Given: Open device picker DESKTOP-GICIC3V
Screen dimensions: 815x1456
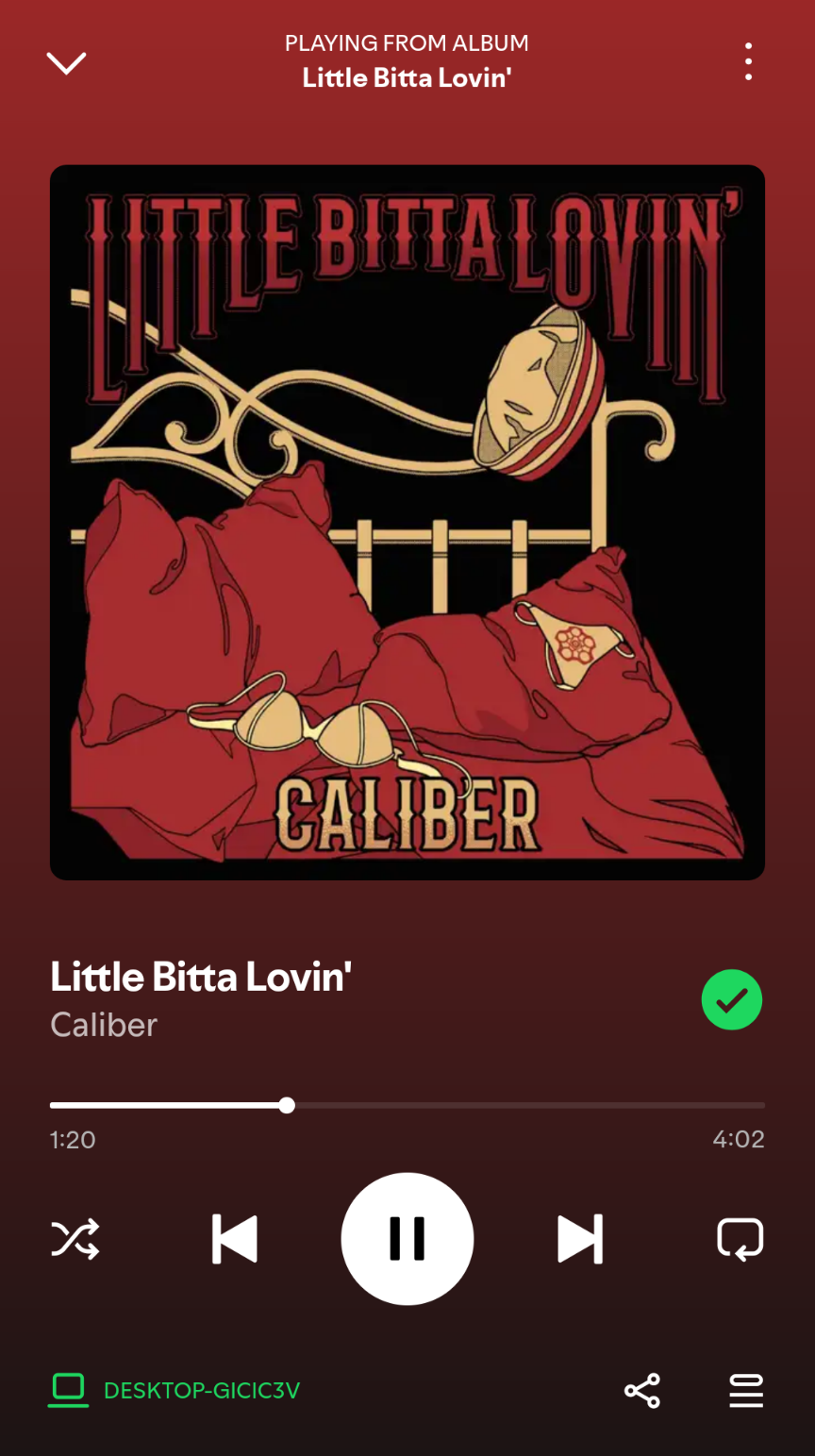Looking at the screenshot, I should tap(175, 1390).
